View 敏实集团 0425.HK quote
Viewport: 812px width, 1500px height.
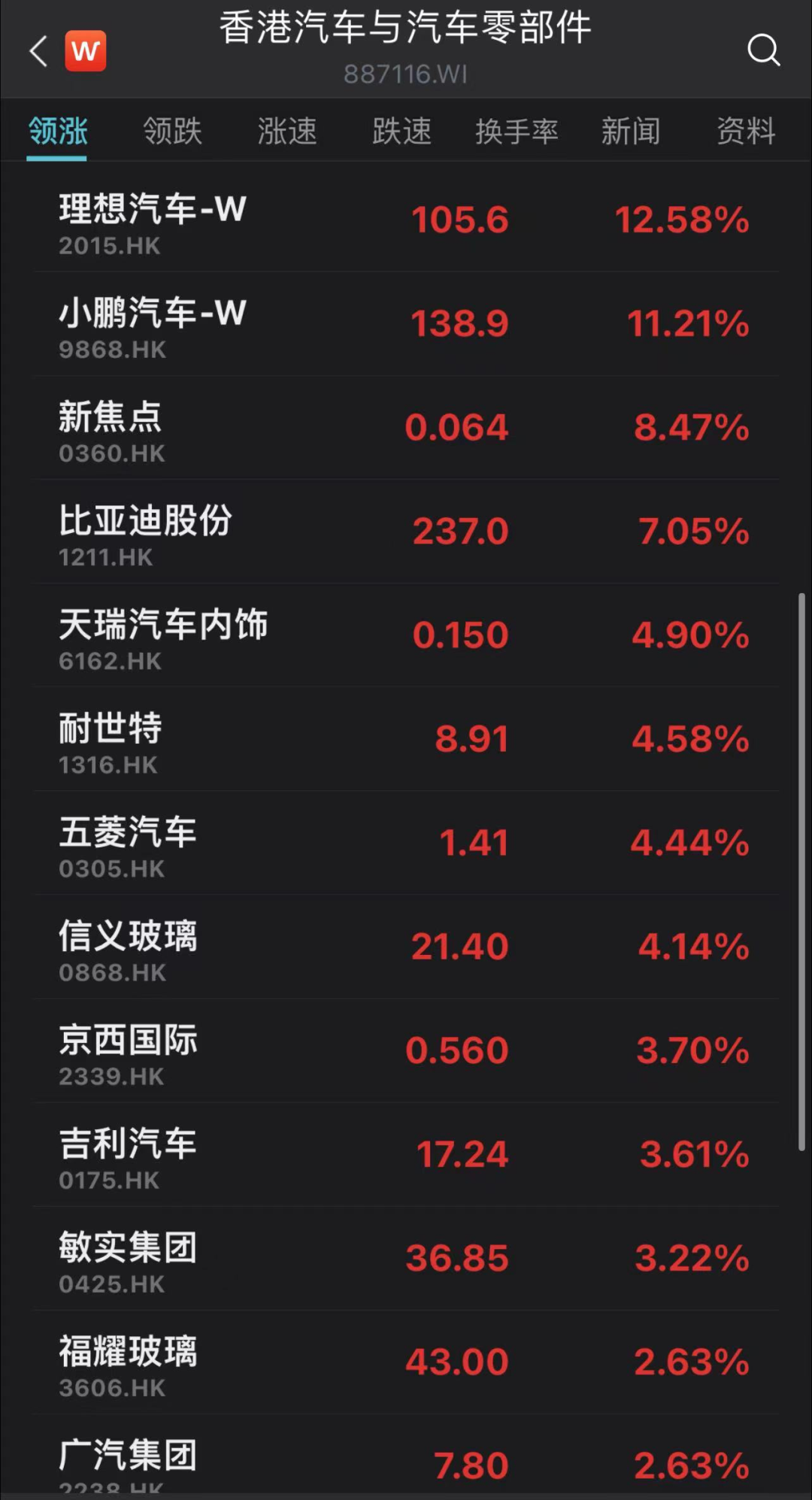pyautogui.click(x=406, y=1258)
